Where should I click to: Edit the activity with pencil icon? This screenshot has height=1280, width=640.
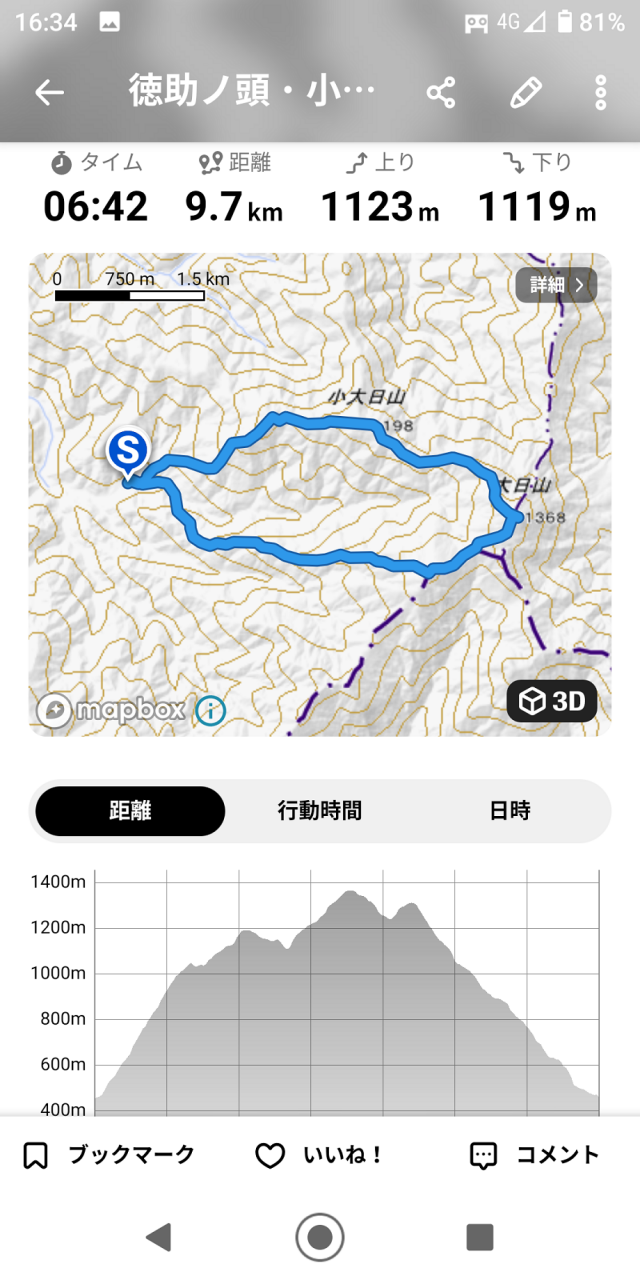pos(525,93)
